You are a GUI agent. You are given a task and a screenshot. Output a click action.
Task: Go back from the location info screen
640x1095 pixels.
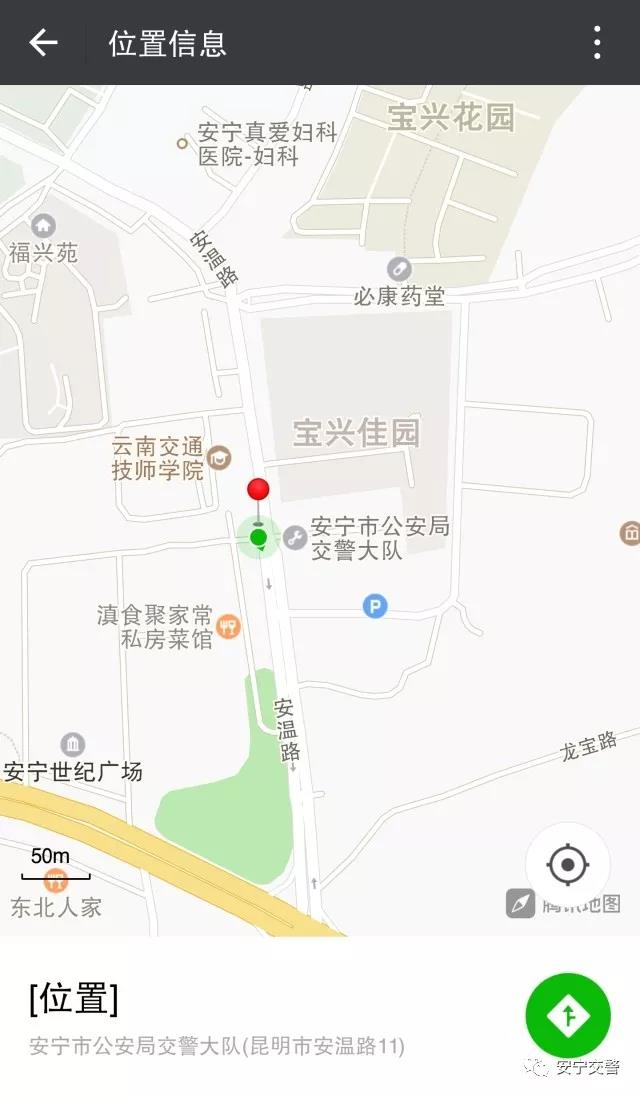[x=43, y=43]
